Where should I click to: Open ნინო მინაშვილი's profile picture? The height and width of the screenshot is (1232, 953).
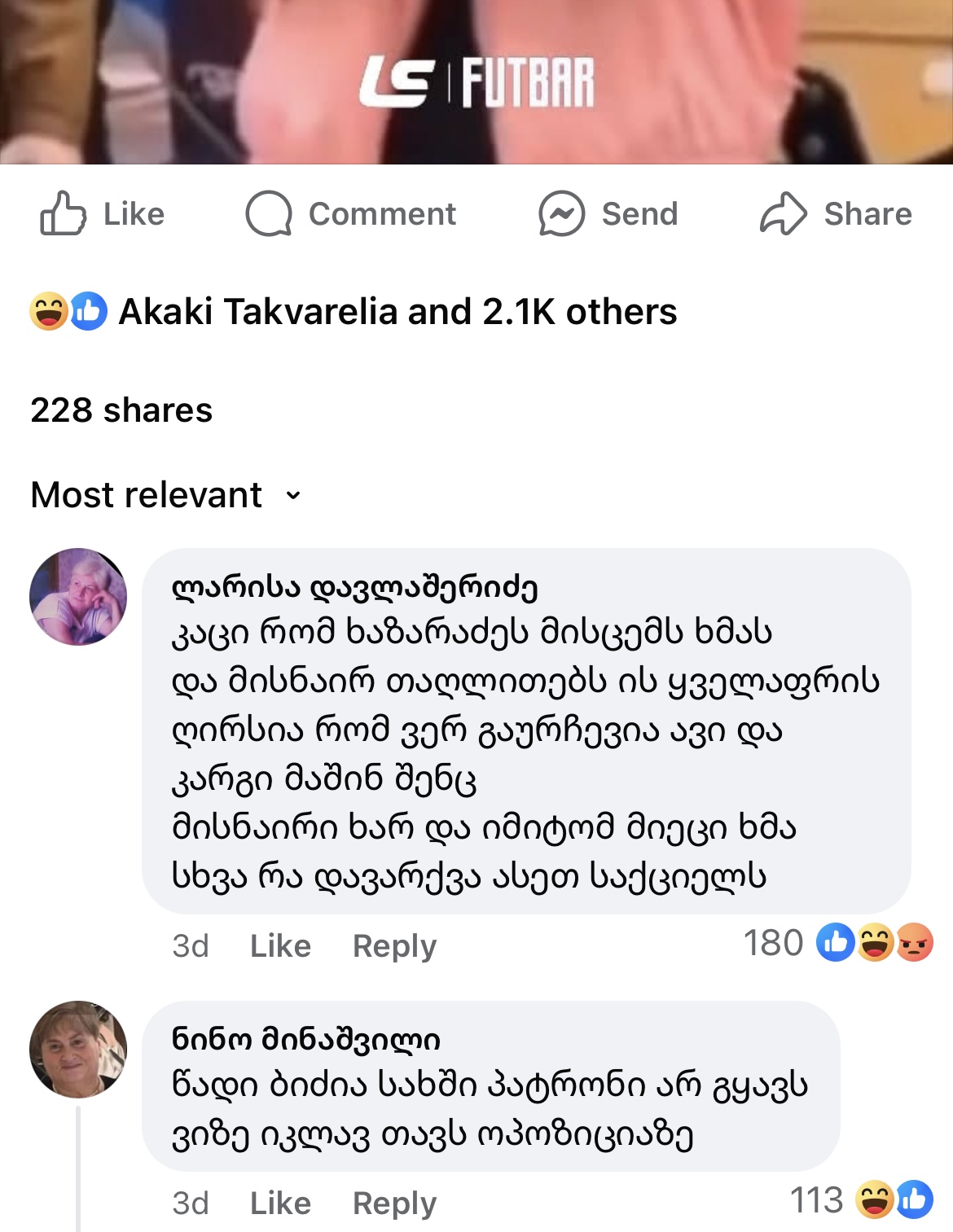pos(78,1050)
